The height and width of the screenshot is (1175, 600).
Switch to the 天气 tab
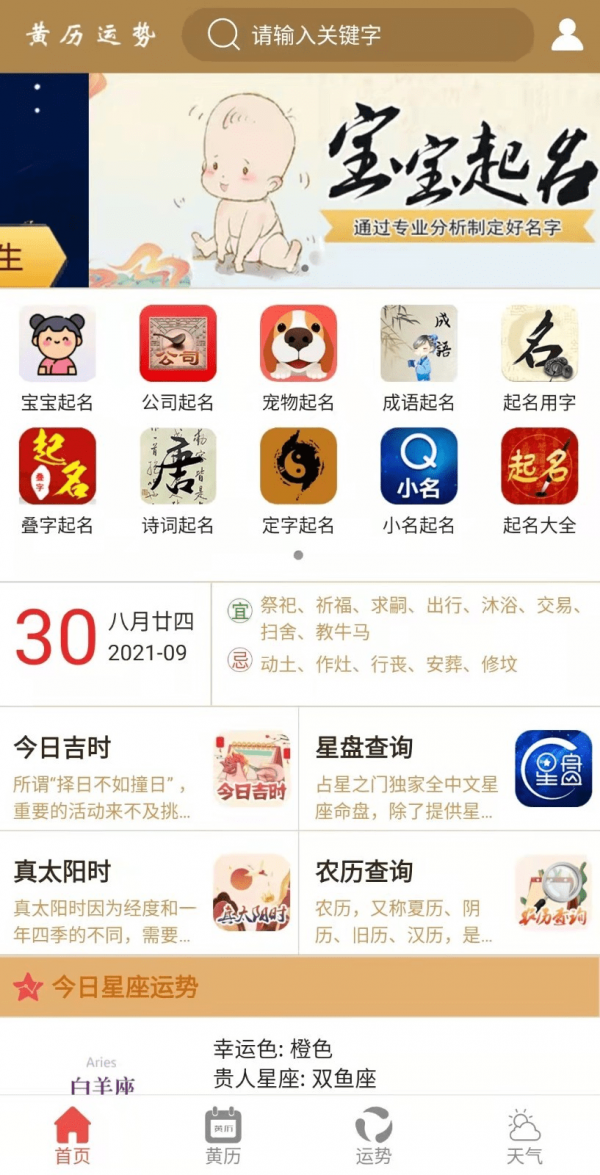[524, 1136]
